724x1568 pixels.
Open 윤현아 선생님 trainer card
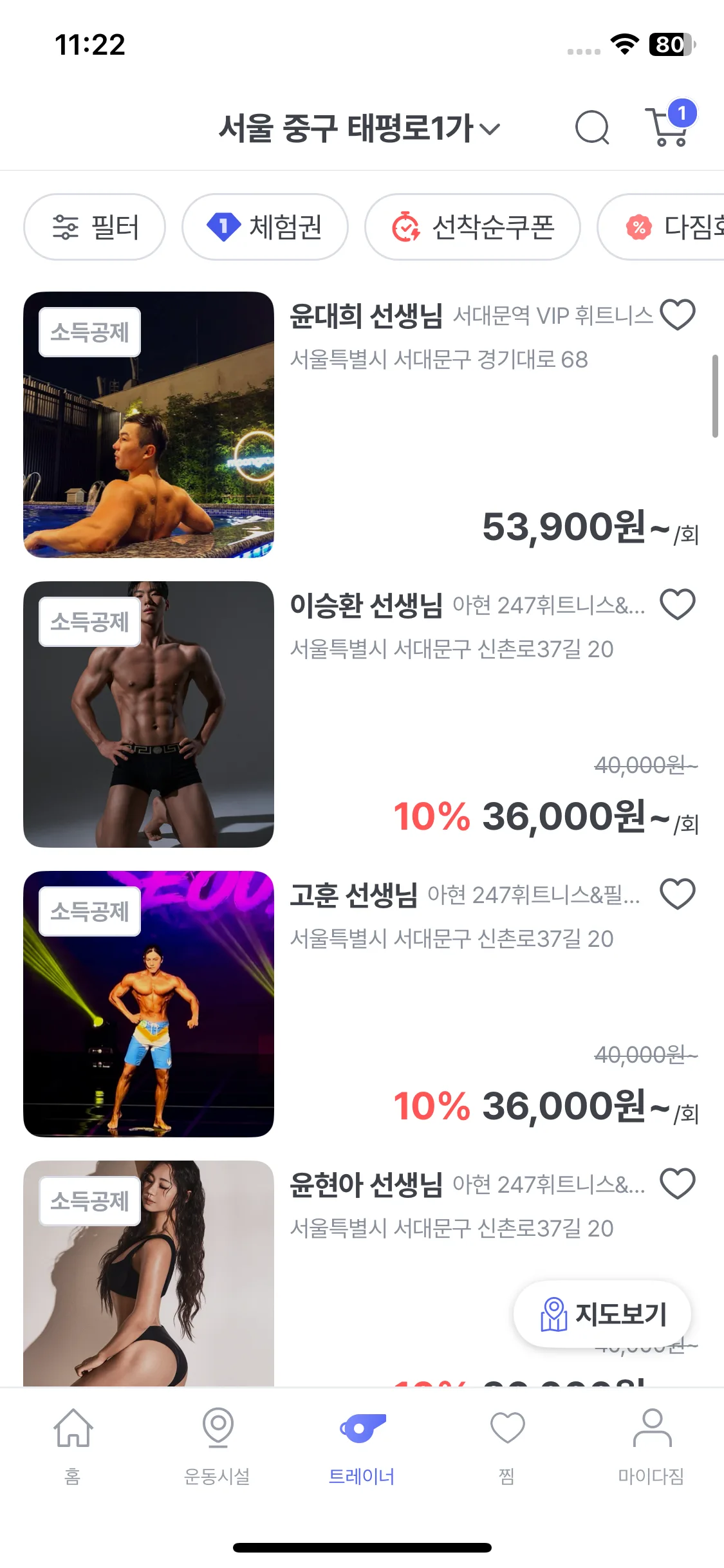point(366,1185)
